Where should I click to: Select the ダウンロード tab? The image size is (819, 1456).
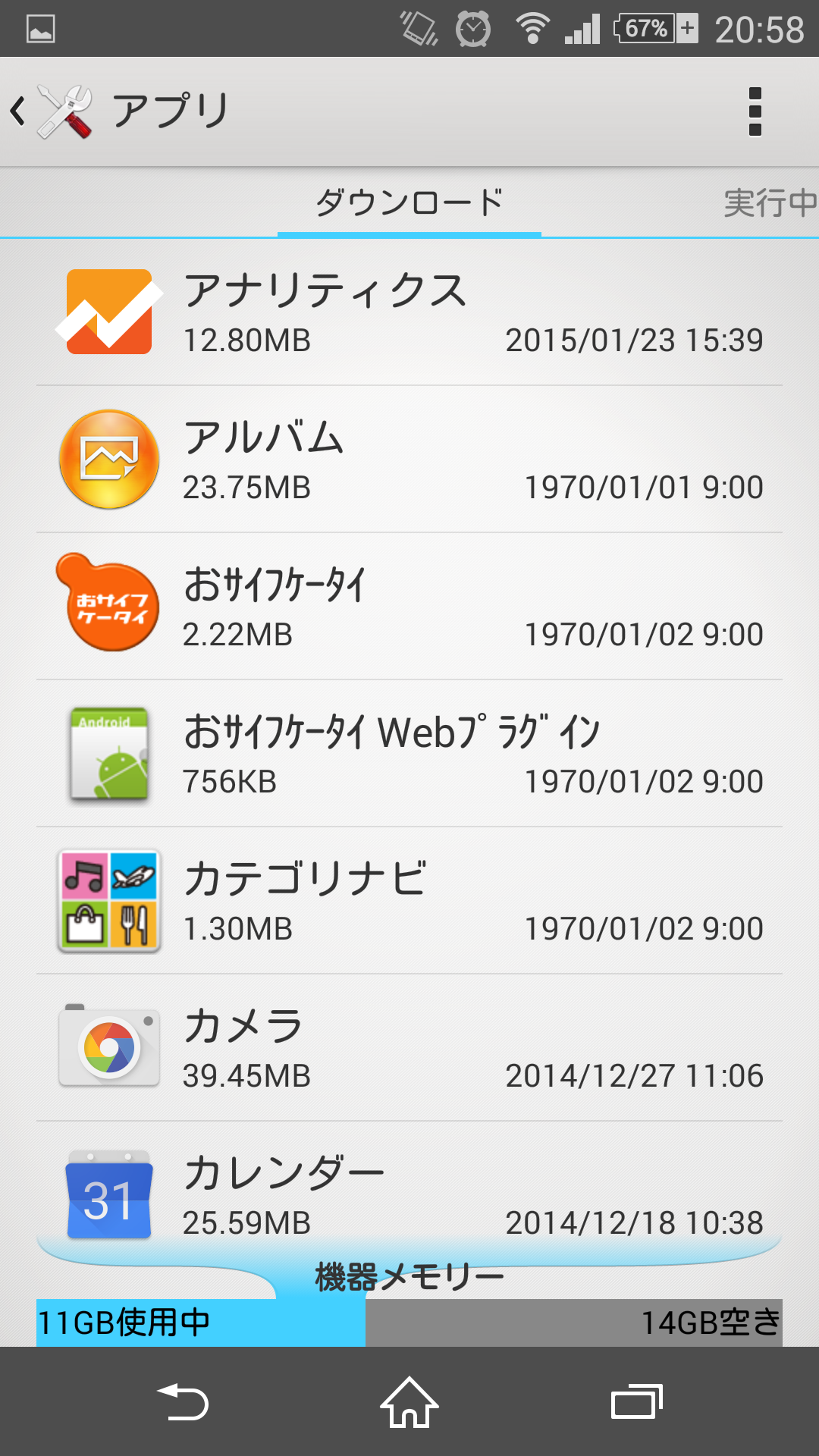coord(409,202)
